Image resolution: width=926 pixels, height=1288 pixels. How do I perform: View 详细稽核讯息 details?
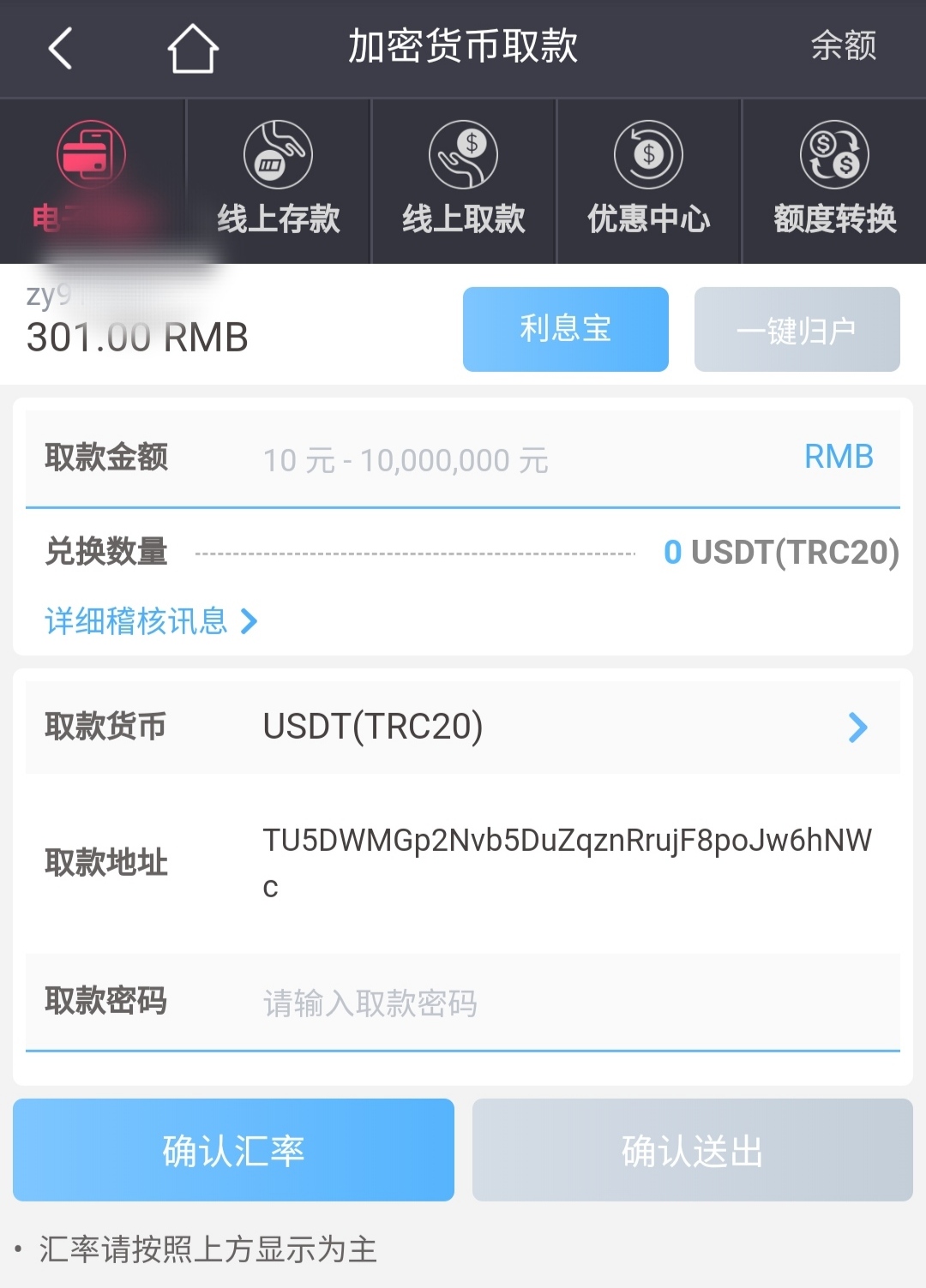click(152, 620)
